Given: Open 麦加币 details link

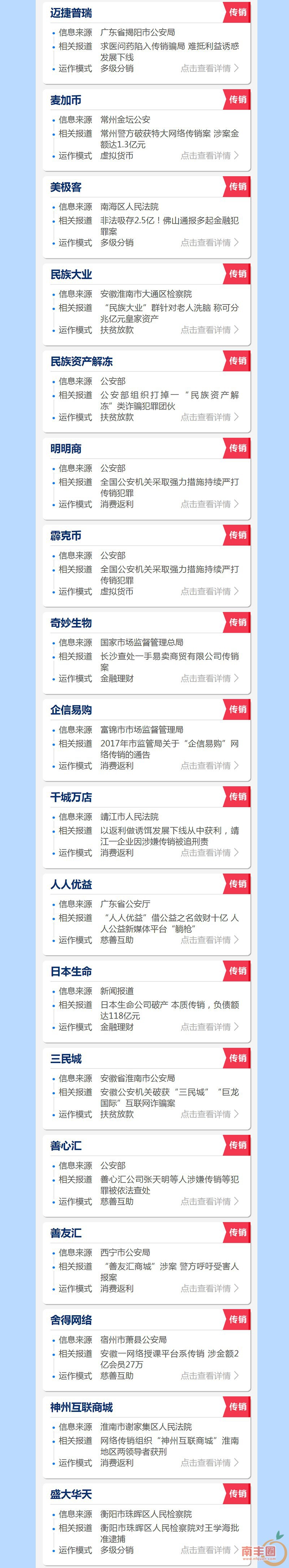Looking at the screenshot, I should pyautogui.click(x=209, y=156).
